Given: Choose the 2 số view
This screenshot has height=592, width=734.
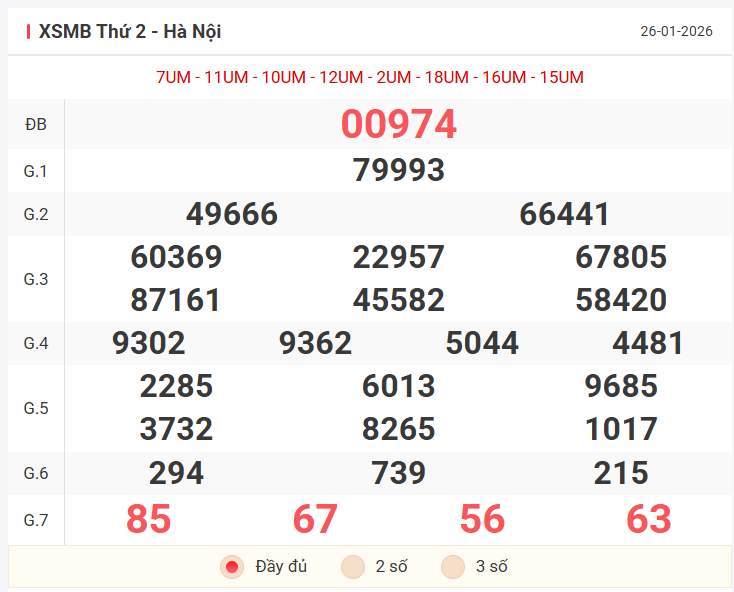Looking at the screenshot, I should click(x=353, y=567).
